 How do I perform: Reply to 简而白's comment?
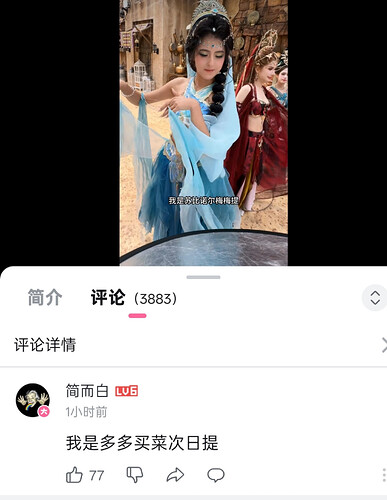(x=216, y=475)
